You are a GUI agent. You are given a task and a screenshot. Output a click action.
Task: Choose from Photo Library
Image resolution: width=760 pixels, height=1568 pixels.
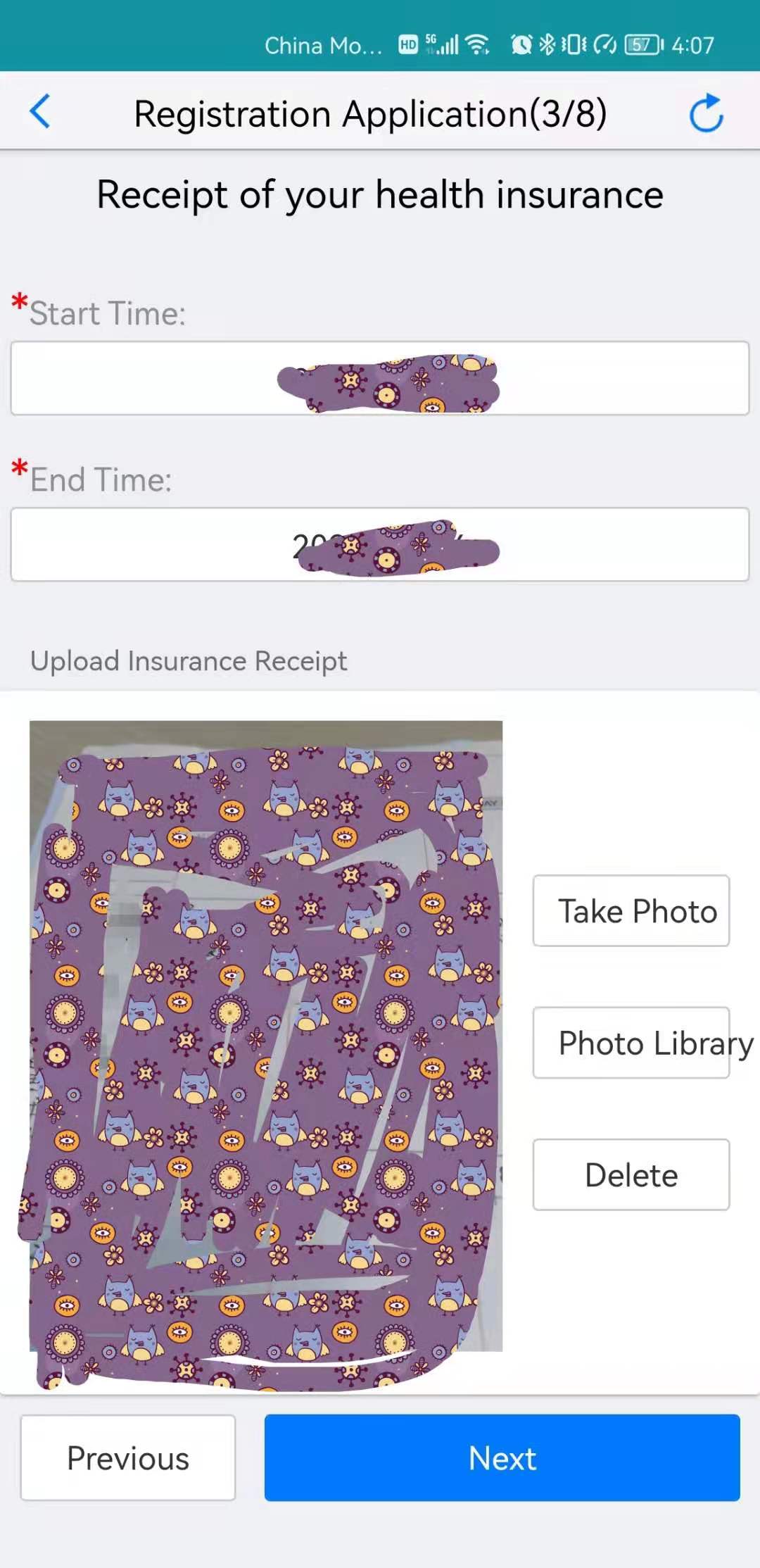[631, 1043]
